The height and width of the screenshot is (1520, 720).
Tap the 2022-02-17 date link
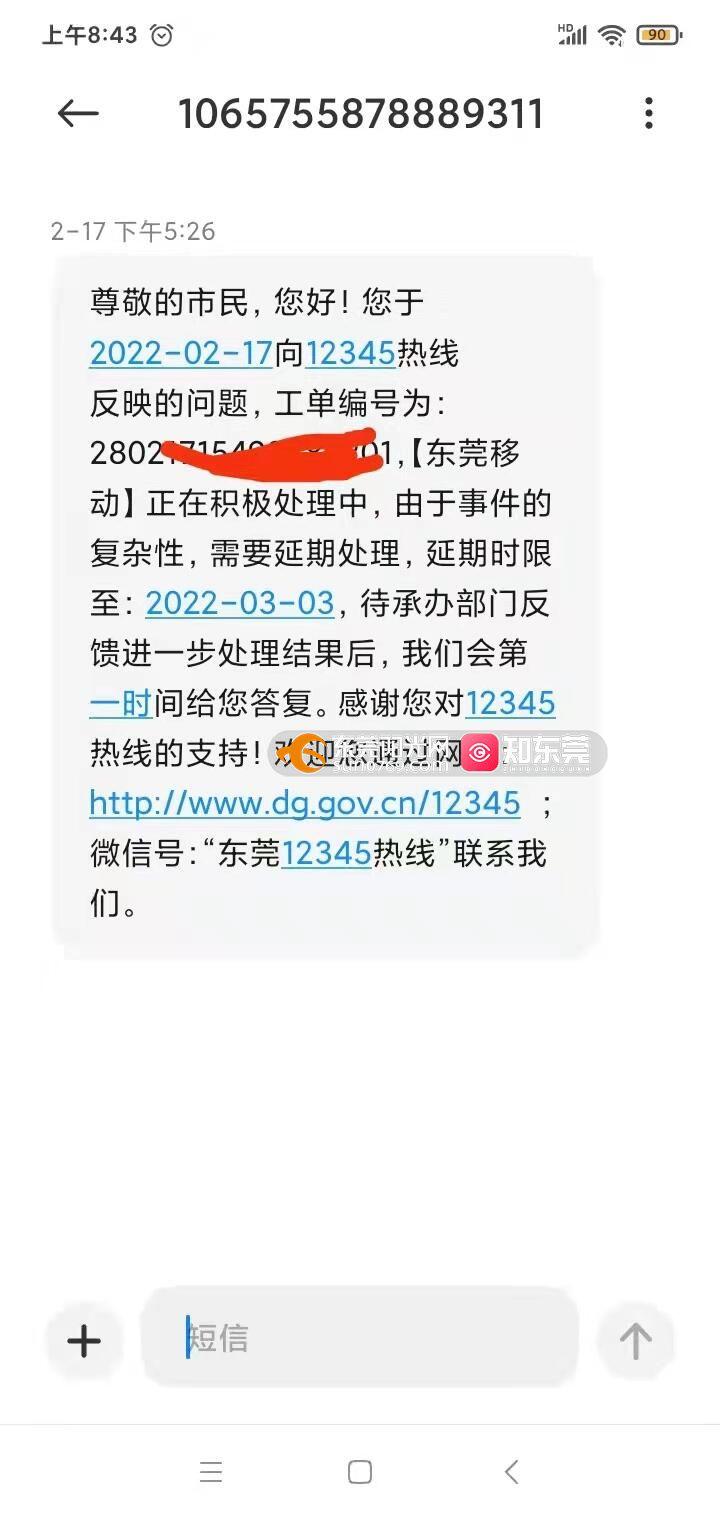click(181, 353)
